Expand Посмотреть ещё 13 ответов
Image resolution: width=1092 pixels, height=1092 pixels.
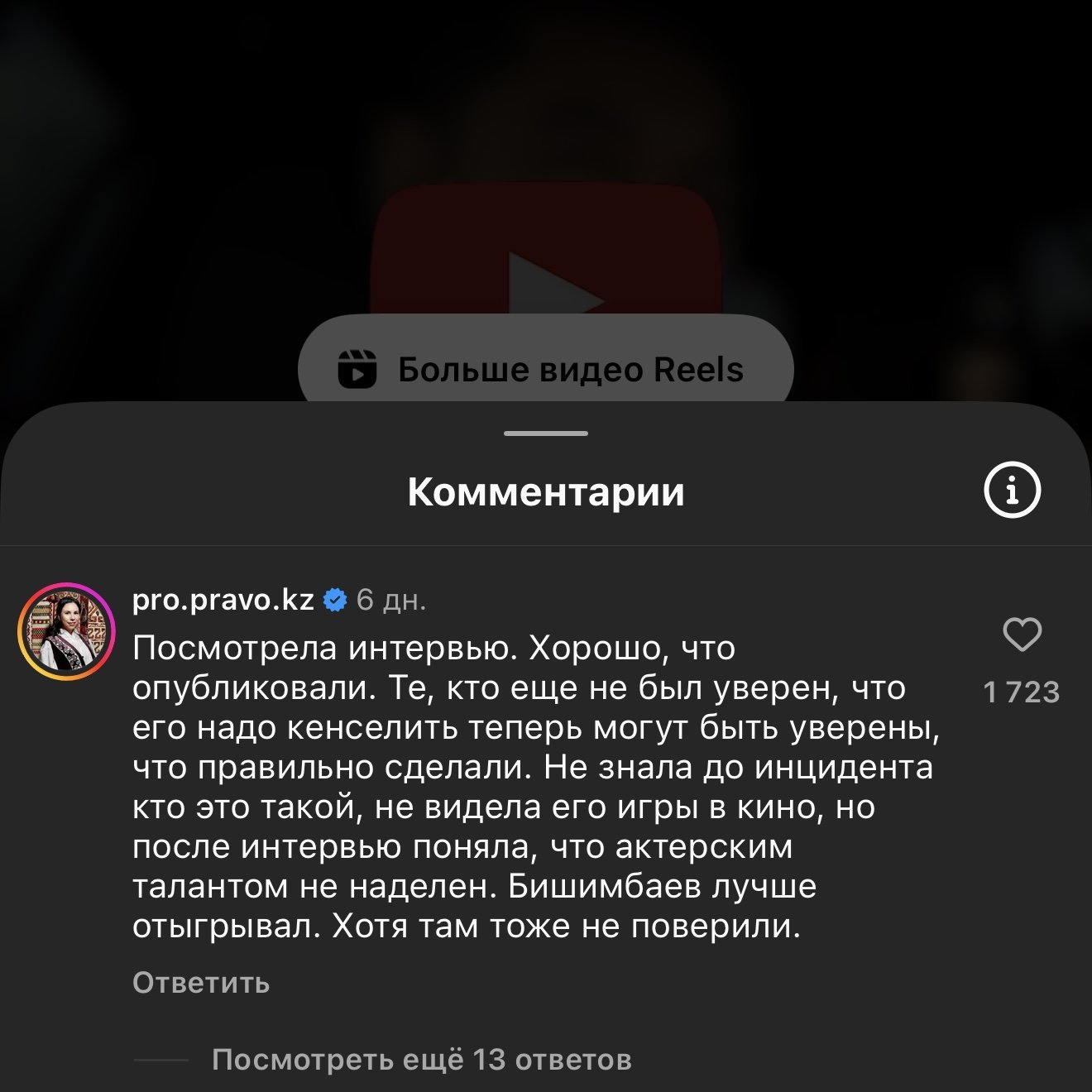click(x=421, y=1059)
